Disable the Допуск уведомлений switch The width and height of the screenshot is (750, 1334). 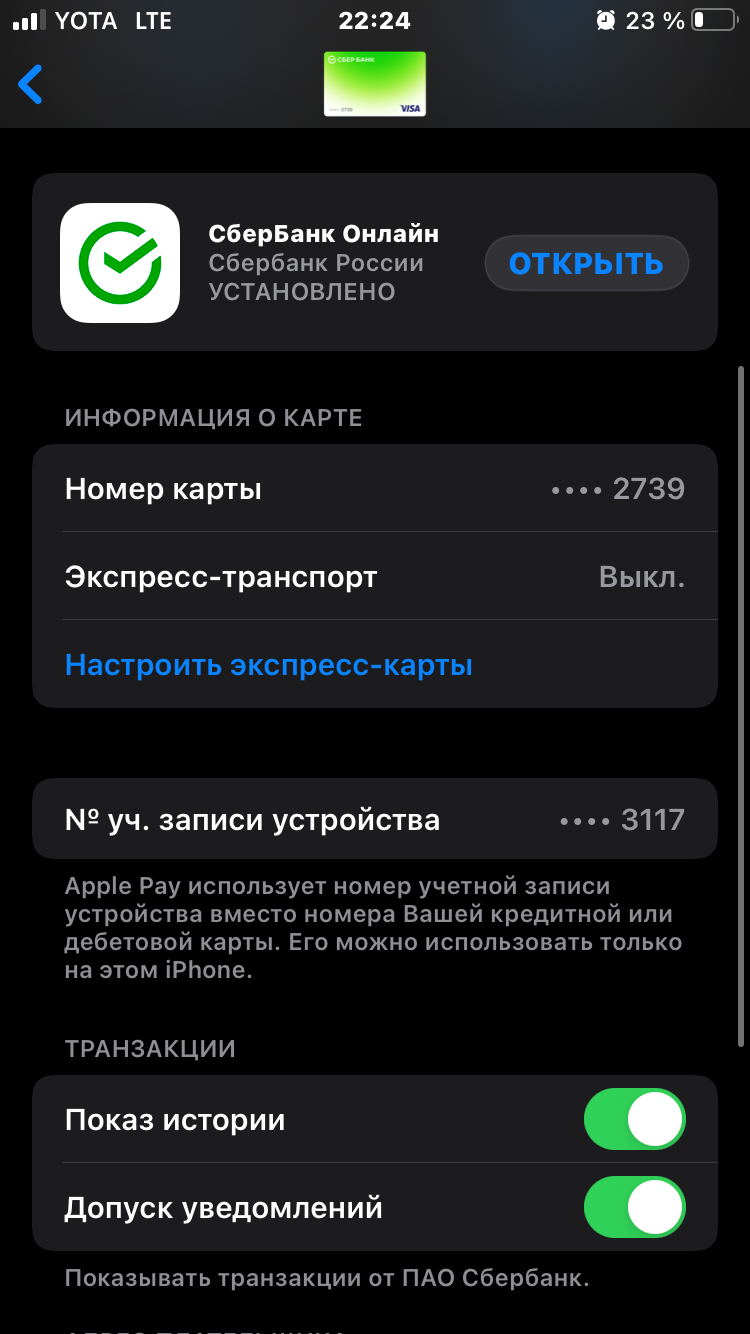634,1207
